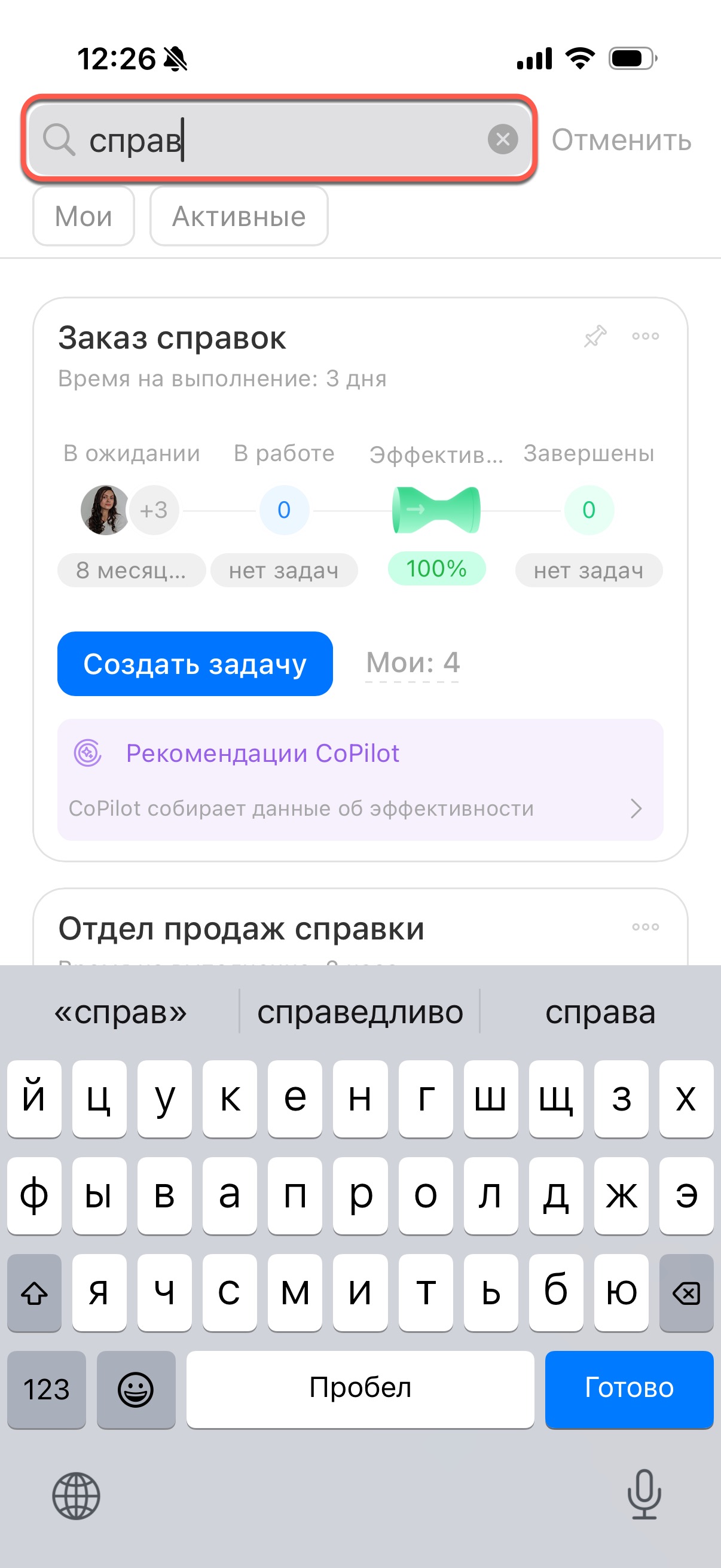Image resolution: width=721 pixels, height=1568 pixels.
Task: Choose the «справа» keyboard suggestion
Action: (x=600, y=1012)
